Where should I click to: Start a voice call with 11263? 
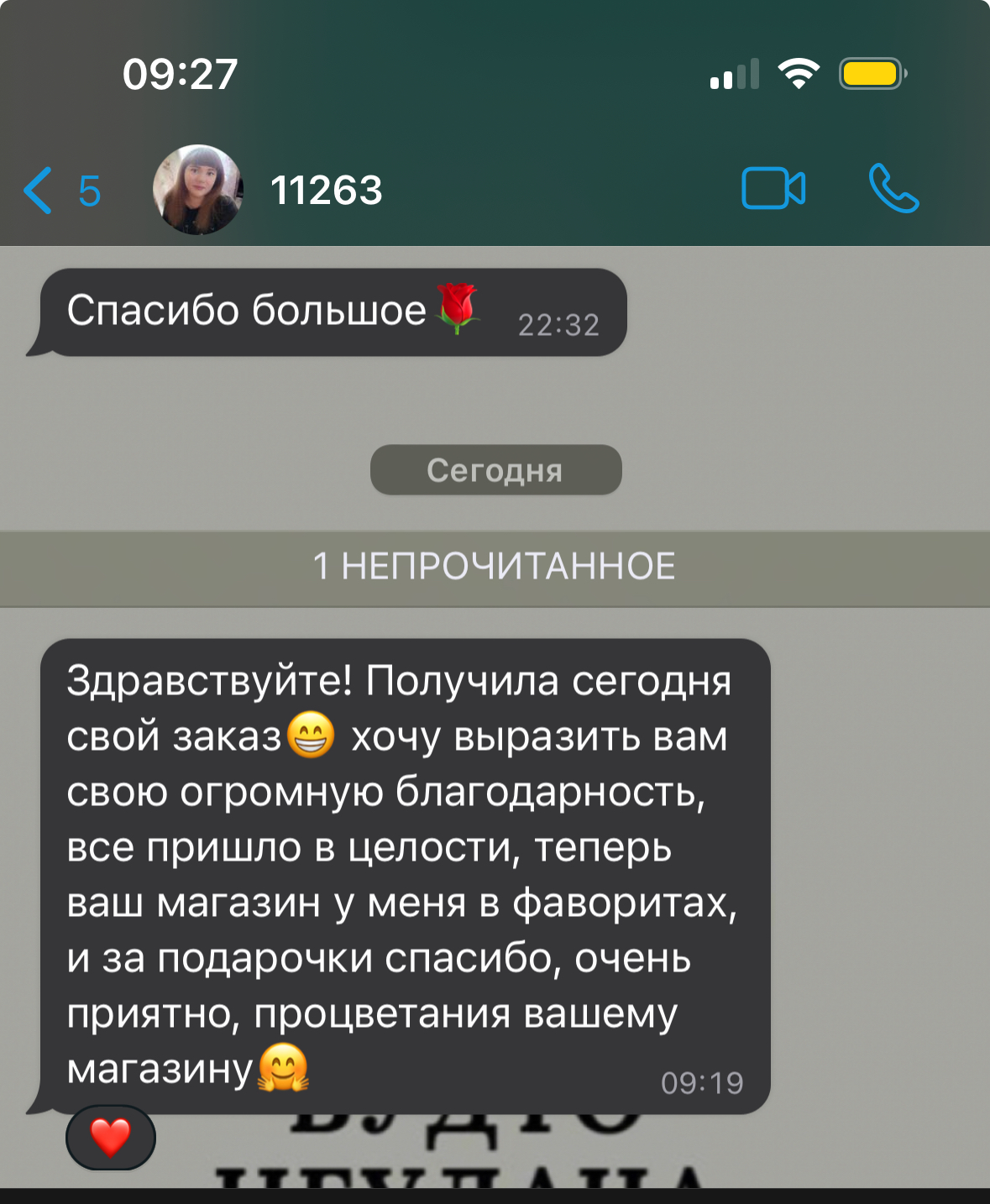coord(893,189)
